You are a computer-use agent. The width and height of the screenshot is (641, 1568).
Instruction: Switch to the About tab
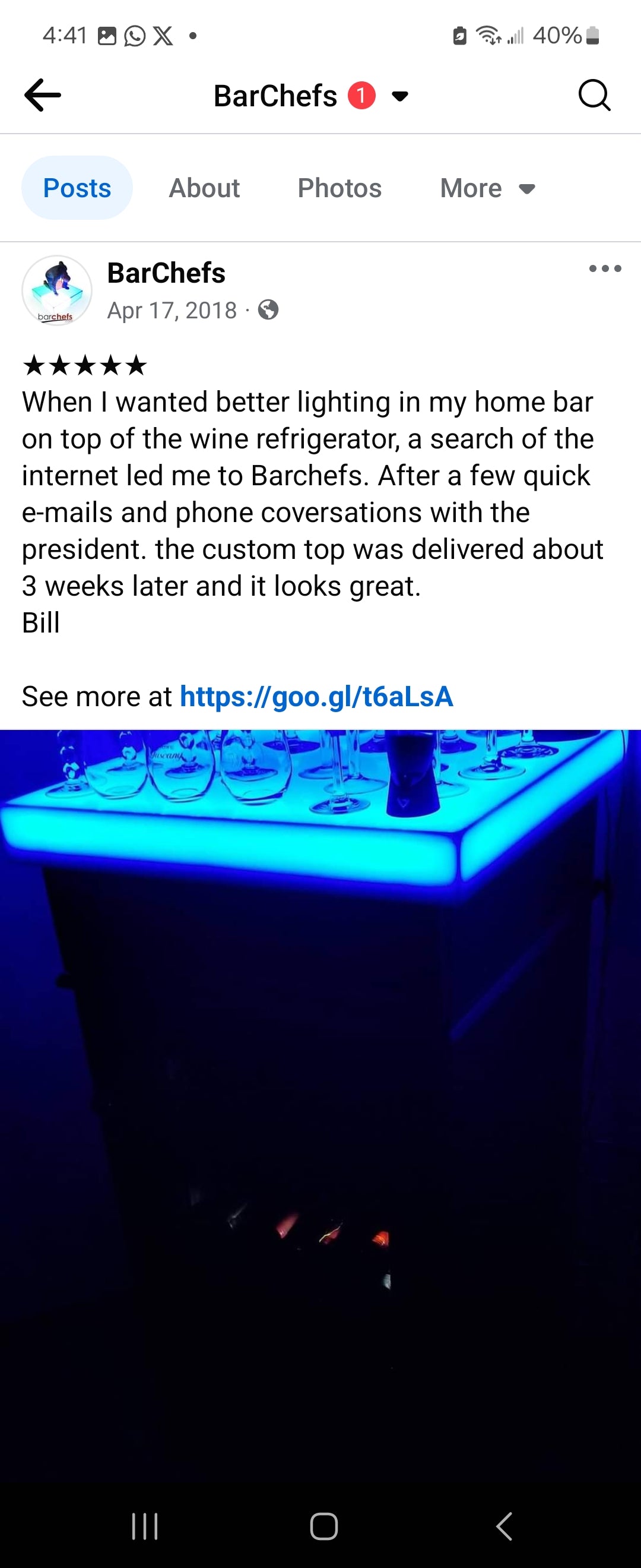pos(204,188)
